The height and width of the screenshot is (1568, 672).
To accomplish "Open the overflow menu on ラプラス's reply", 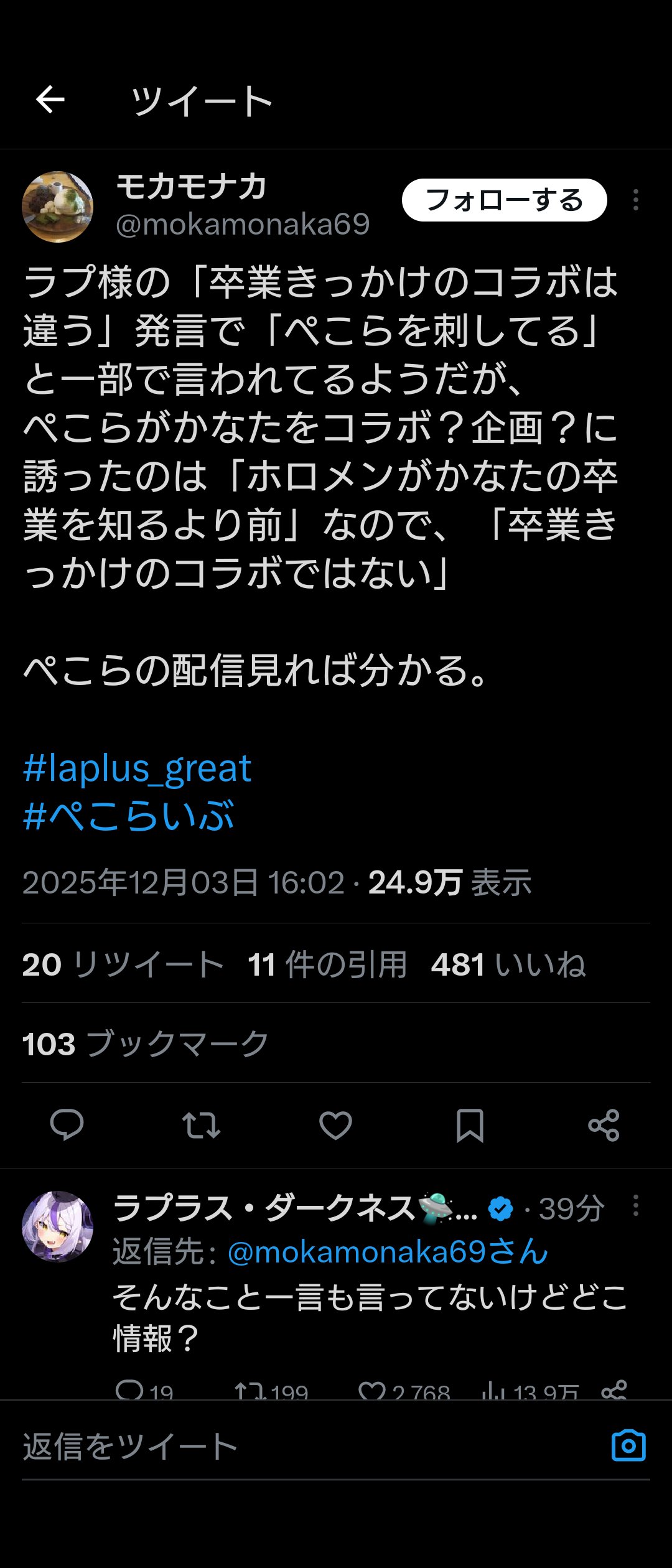I will pyautogui.click(x=635, y=1206).
